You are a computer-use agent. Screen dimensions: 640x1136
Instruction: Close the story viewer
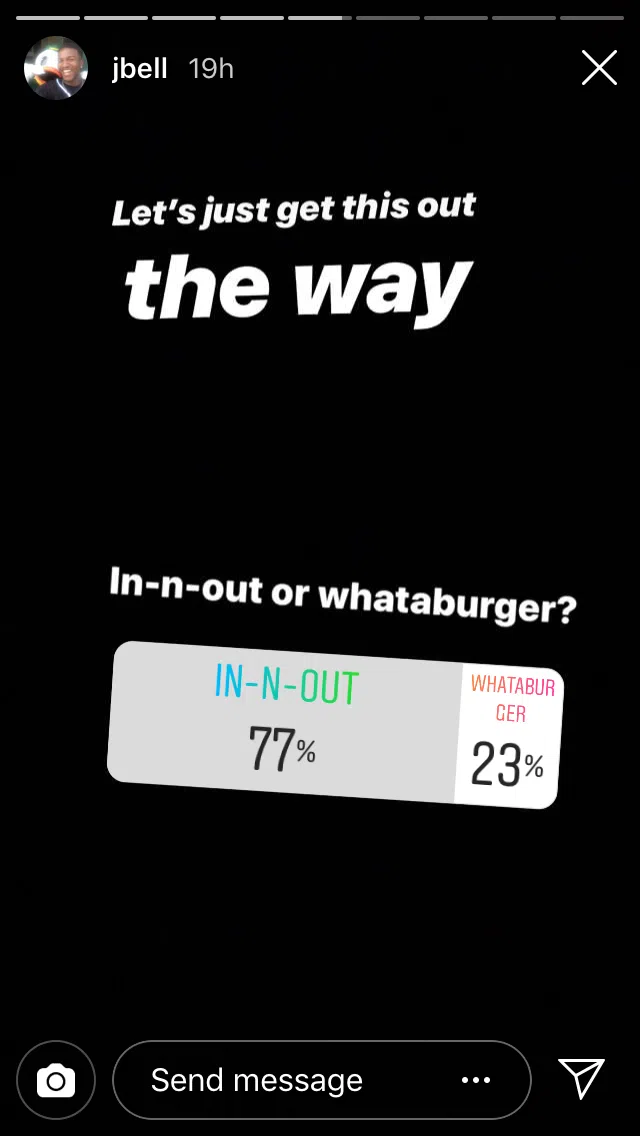pos(599,68)
